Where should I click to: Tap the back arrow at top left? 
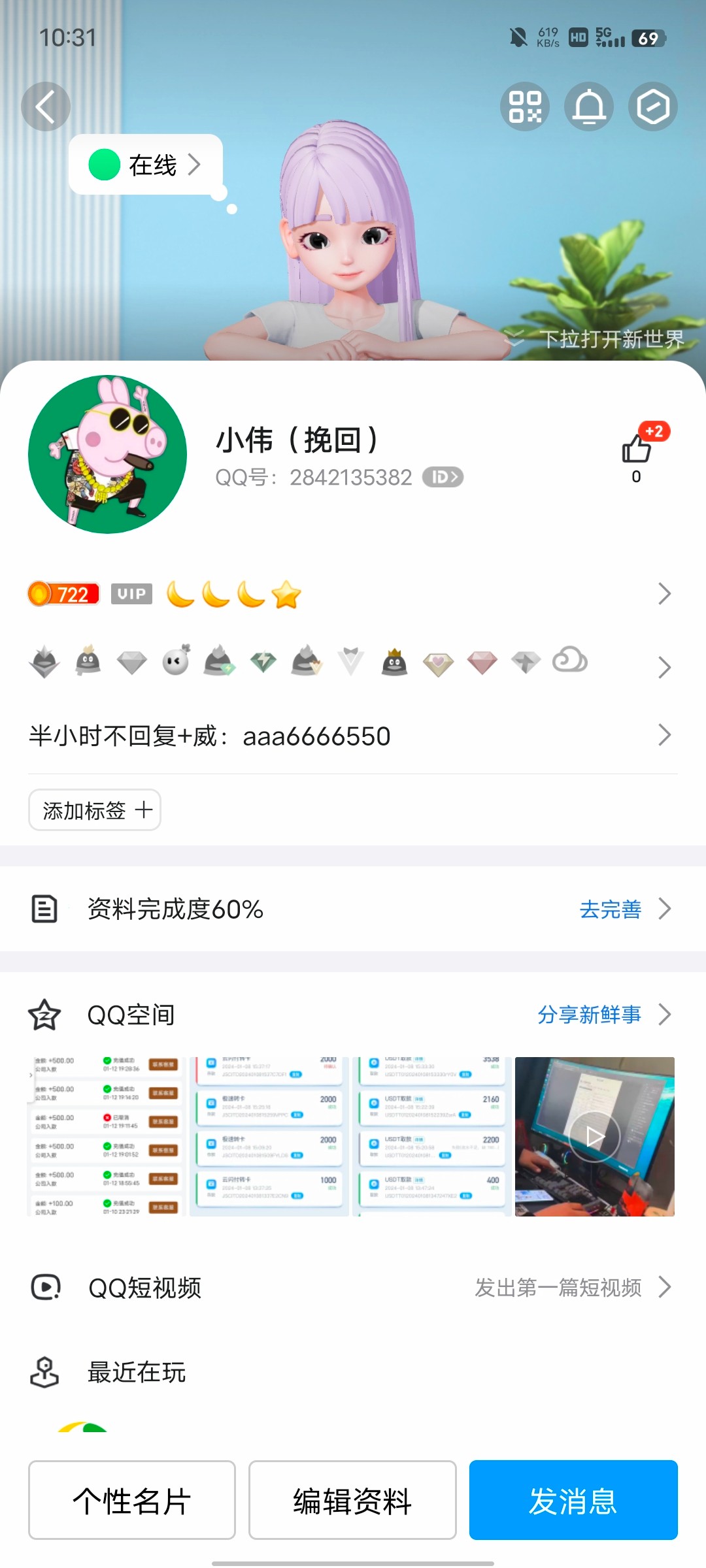coord(46,106)
